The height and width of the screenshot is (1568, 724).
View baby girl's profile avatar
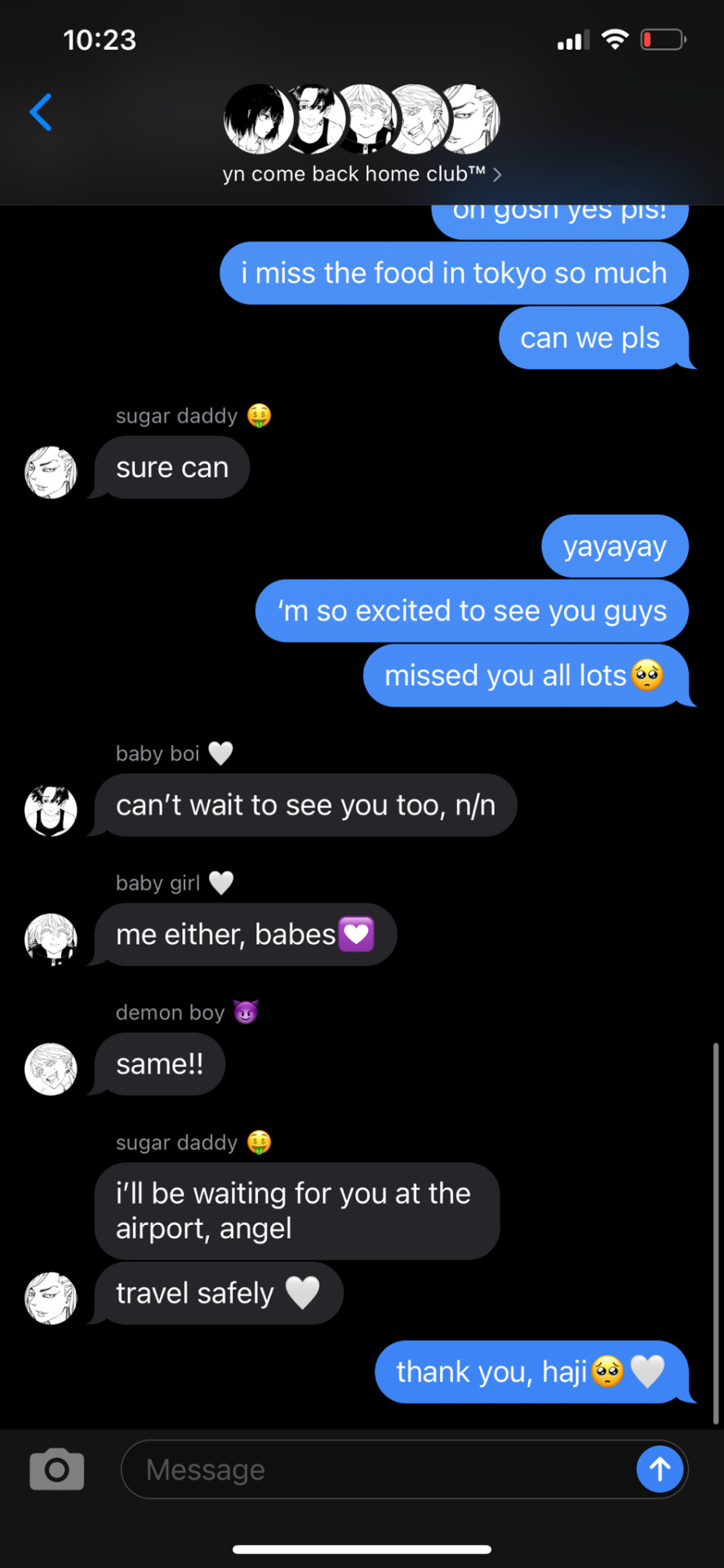click(51, 939)
